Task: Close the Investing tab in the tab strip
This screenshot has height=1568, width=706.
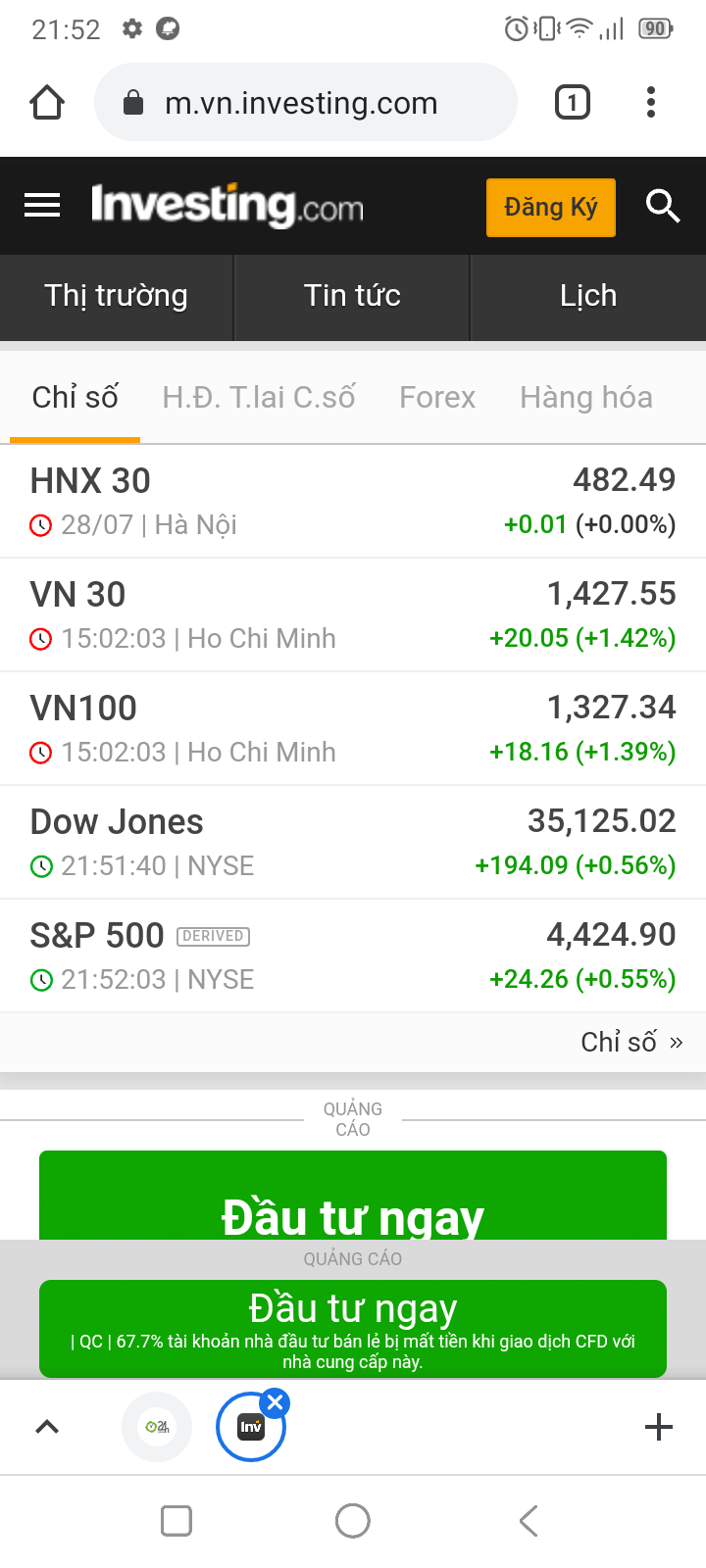Action: coord(276,1402)
